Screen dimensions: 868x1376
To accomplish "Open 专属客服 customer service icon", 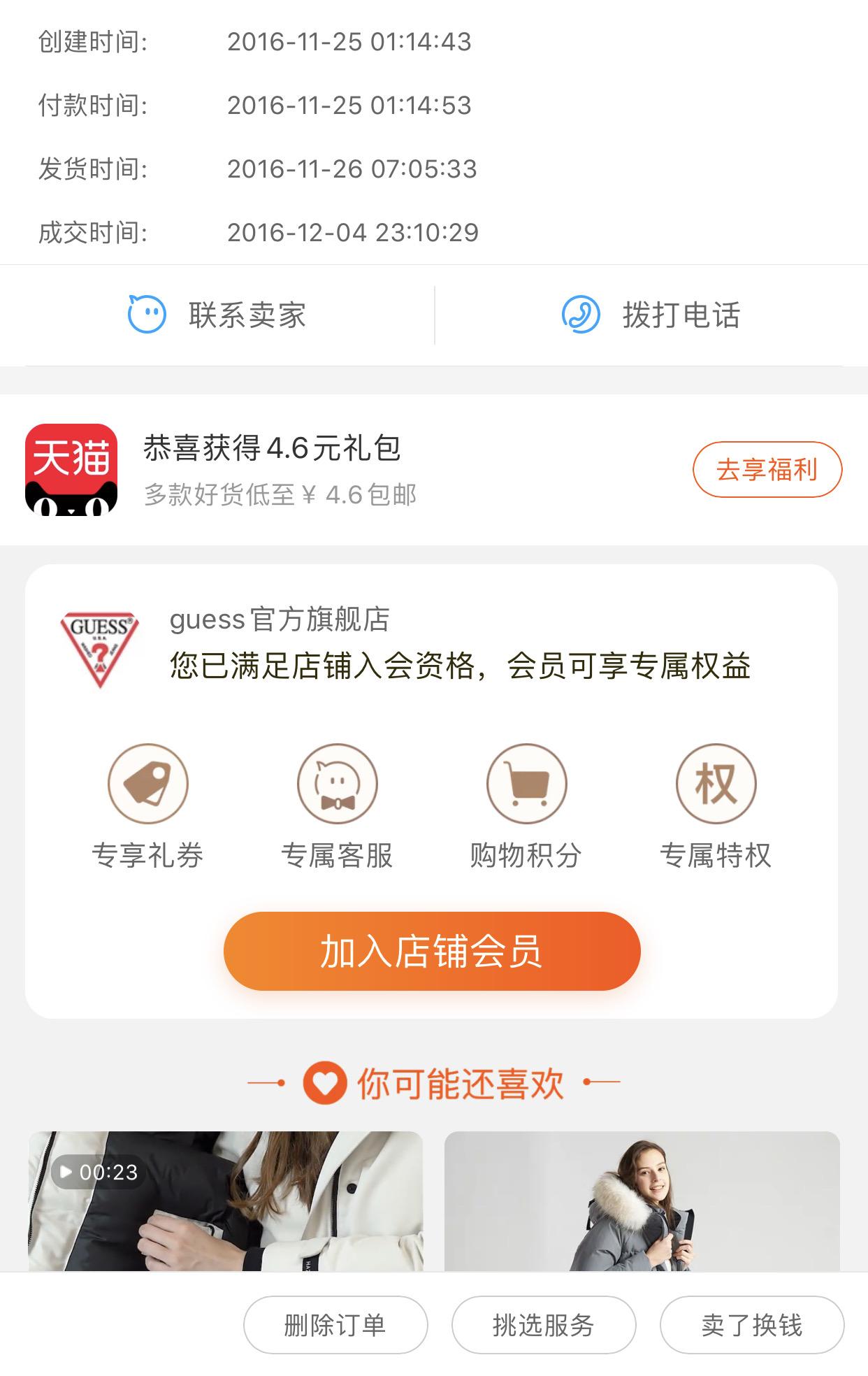I will tap(338, 784).
